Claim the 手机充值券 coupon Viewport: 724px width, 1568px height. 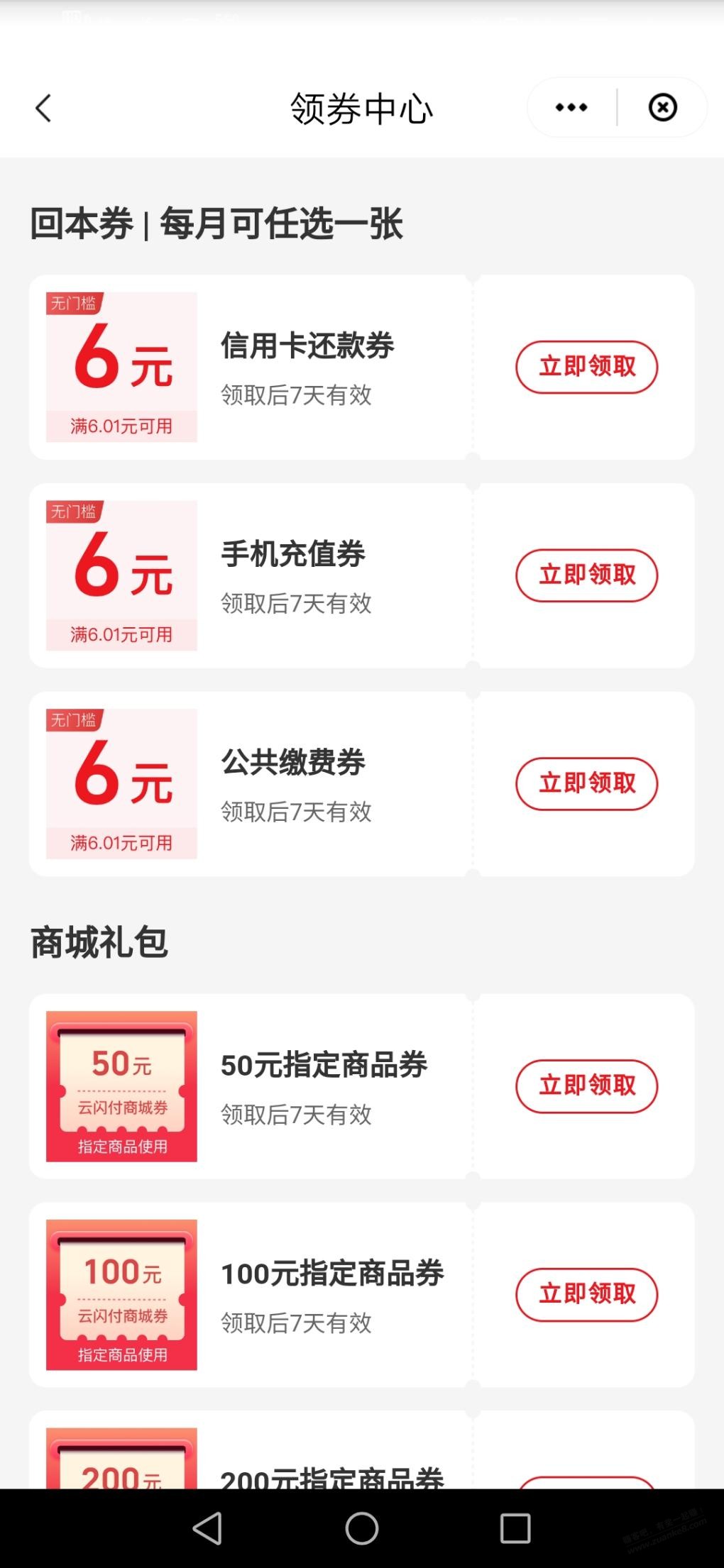click(586, 575)
